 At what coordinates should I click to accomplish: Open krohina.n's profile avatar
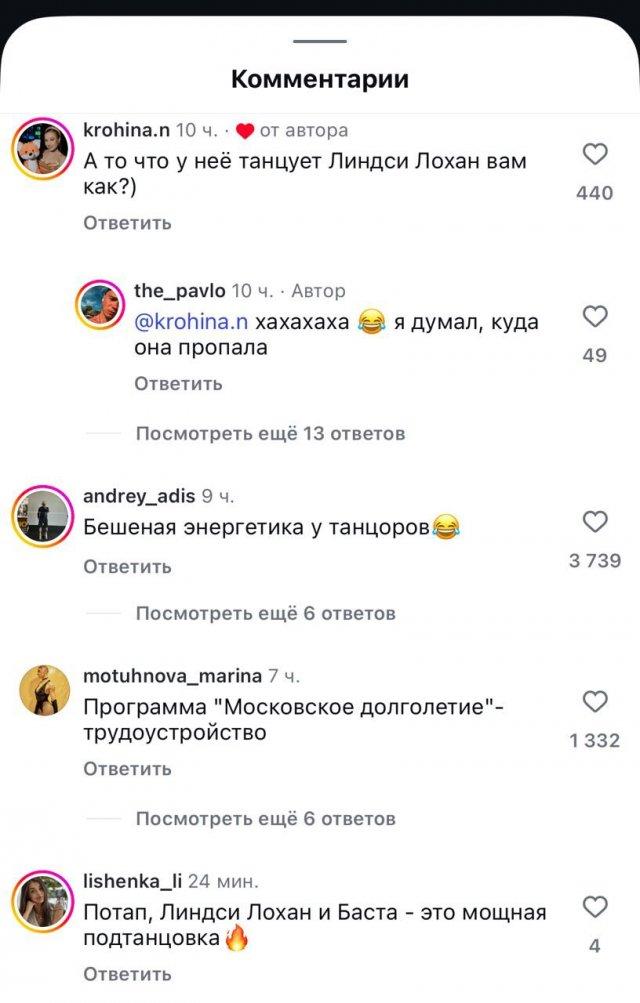coord(41,150)
